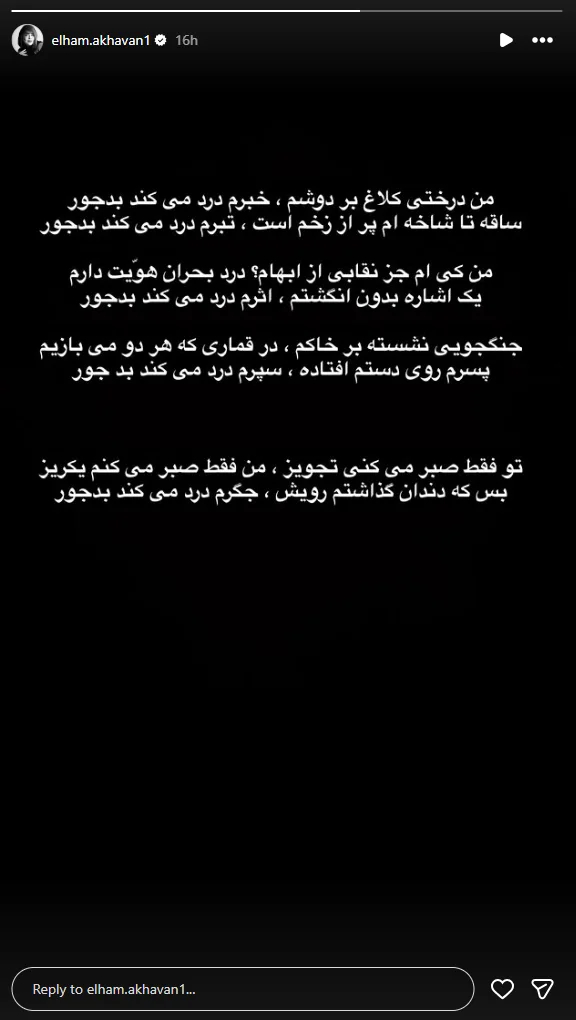
Task: Like this story with the heart
Action: tap(502, 989)
